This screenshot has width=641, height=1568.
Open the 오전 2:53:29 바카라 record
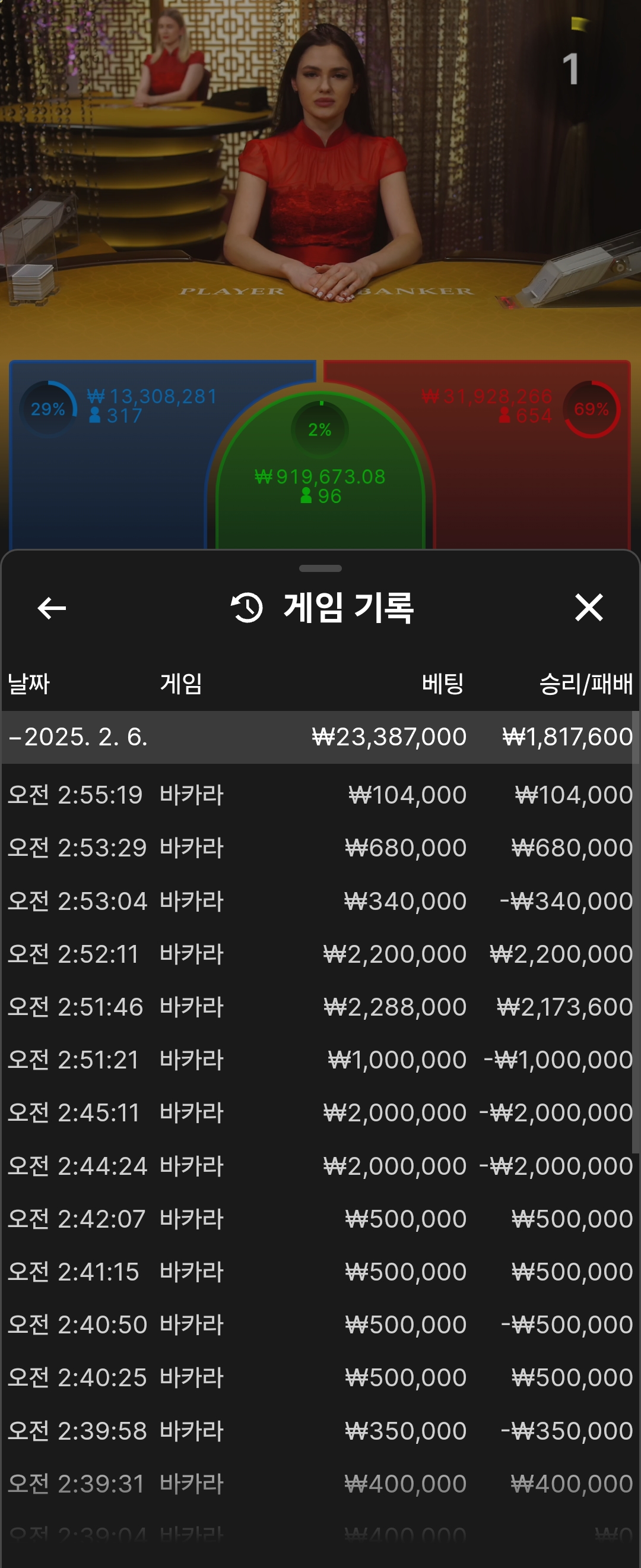(320, 848)
